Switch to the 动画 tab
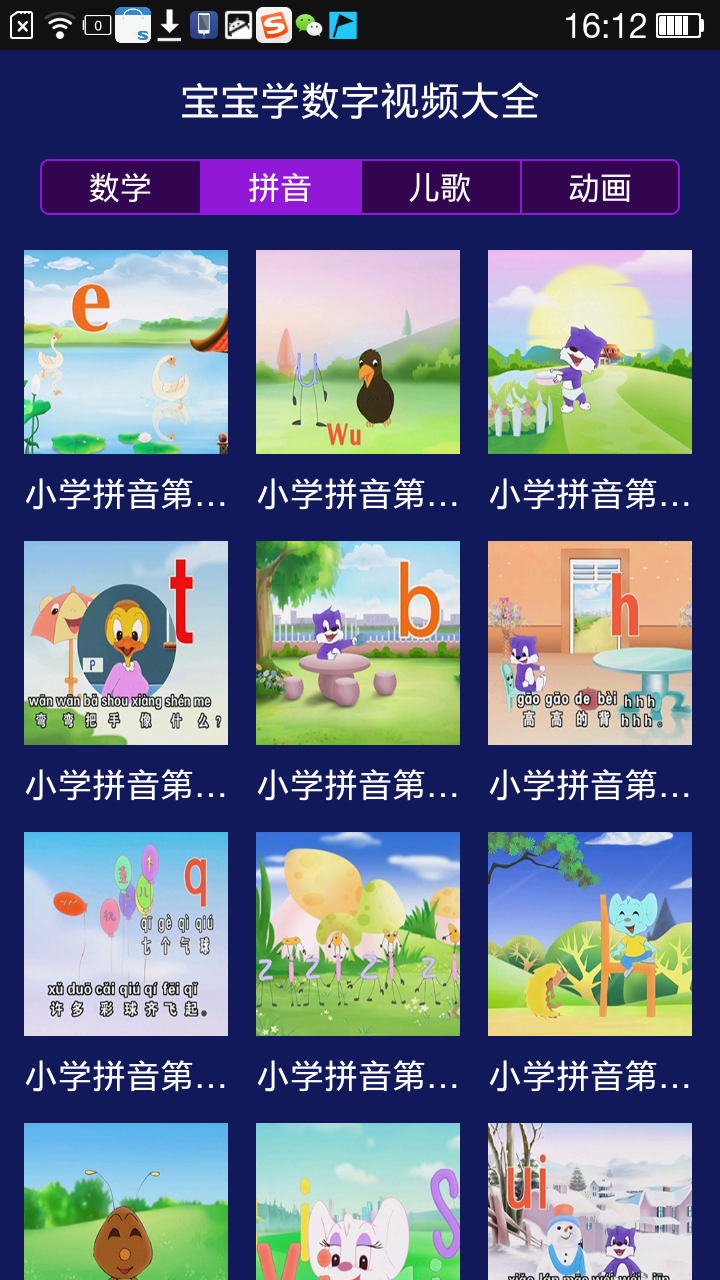Screen dimensions: 720x1280 point(599,187)
